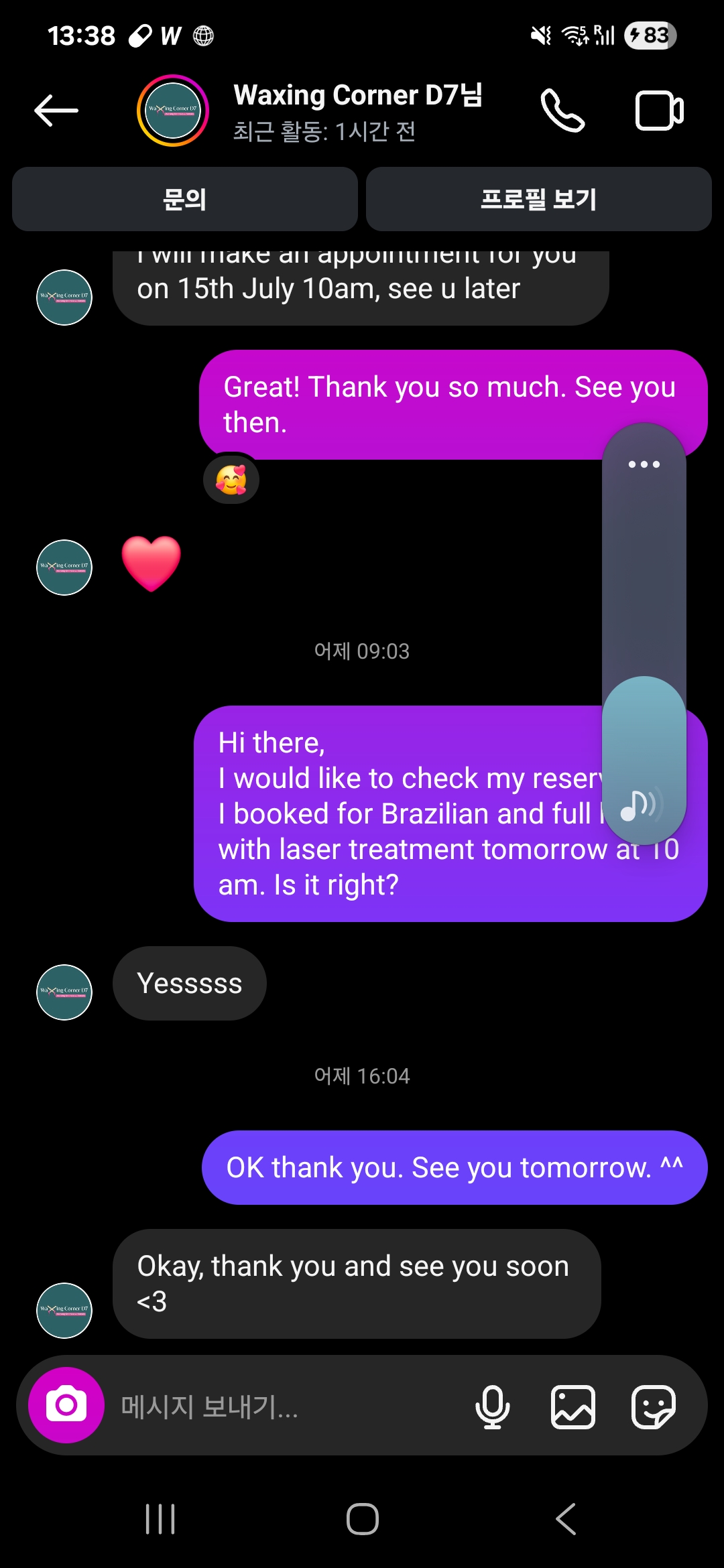Open the gallery image picker
The width and height of the screenshot is (724, 1568).
pyautogui.click(x=573, y=1407)
